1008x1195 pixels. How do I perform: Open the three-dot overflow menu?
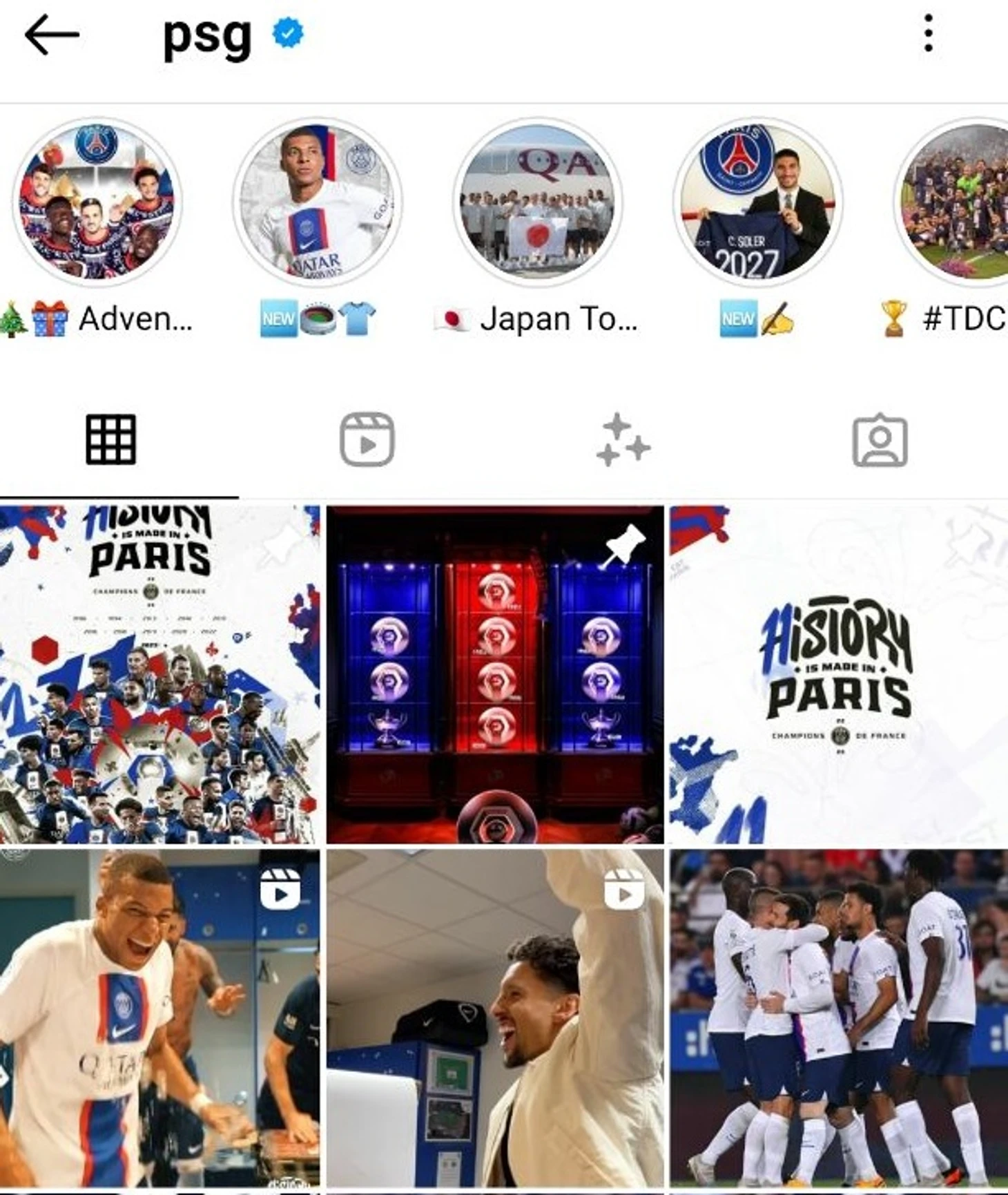928,33
